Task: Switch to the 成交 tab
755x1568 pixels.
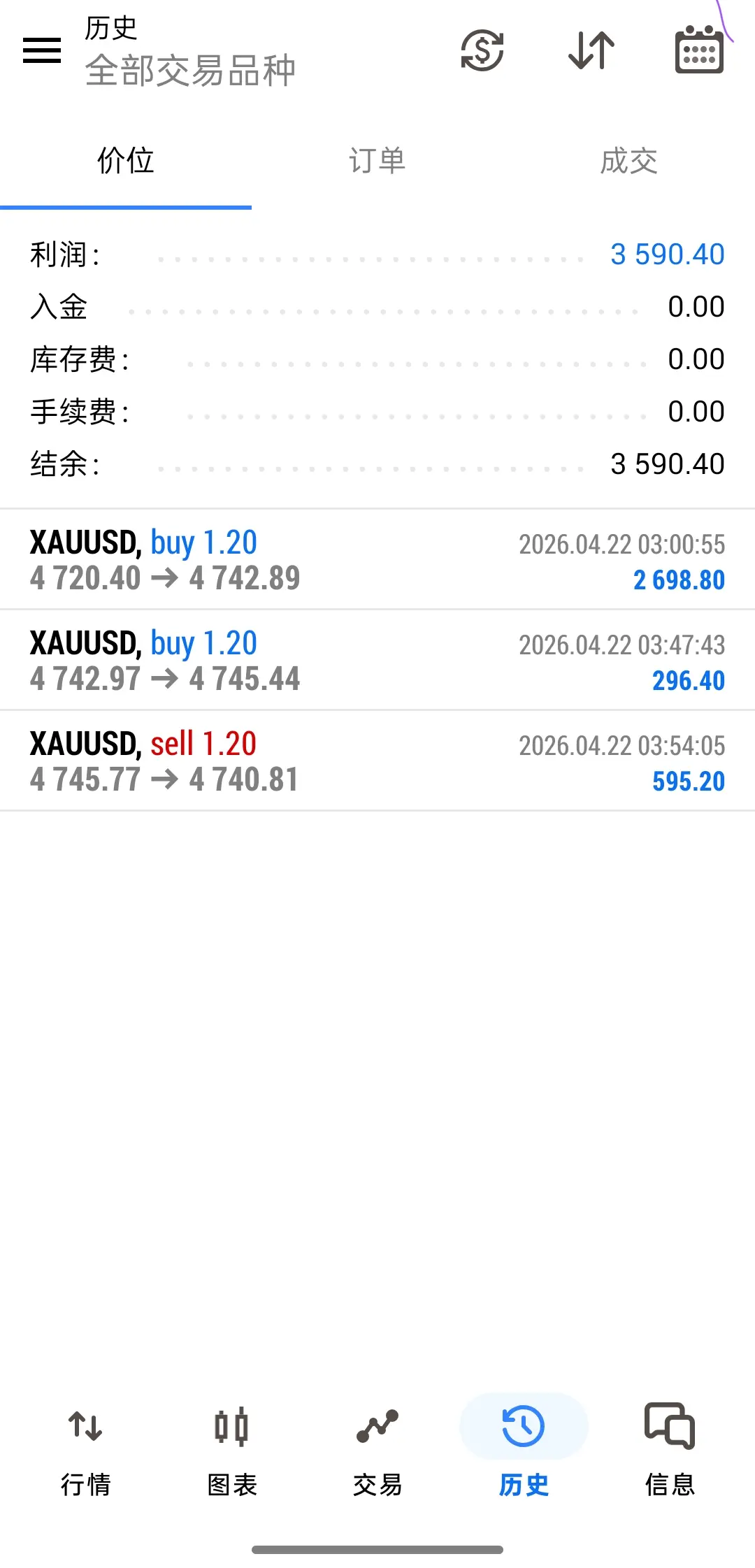Action: point(629,161)
